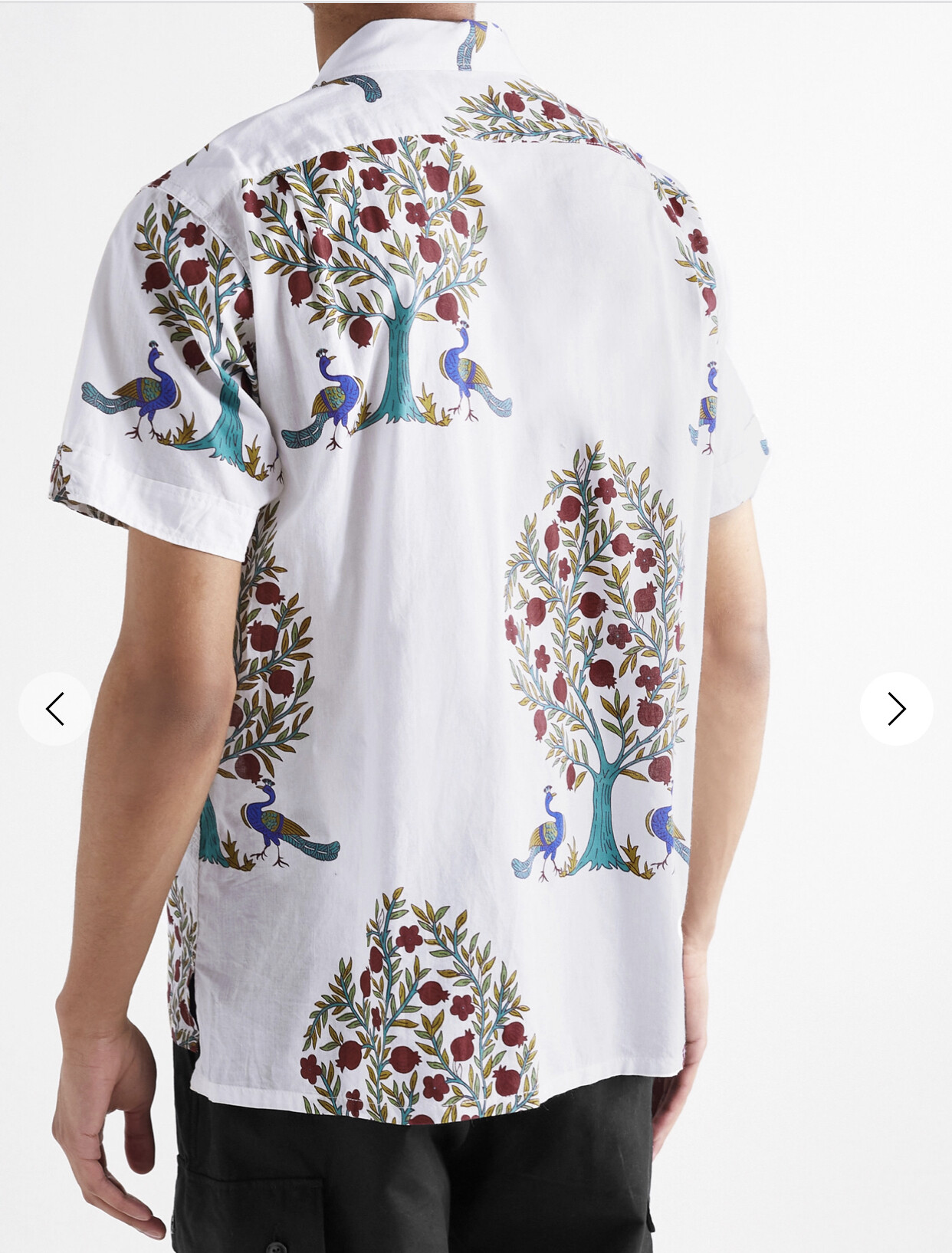This screenshot has height=1253, width=952.
Task: Go to the previous product photo
Action: tap(55, 709)
